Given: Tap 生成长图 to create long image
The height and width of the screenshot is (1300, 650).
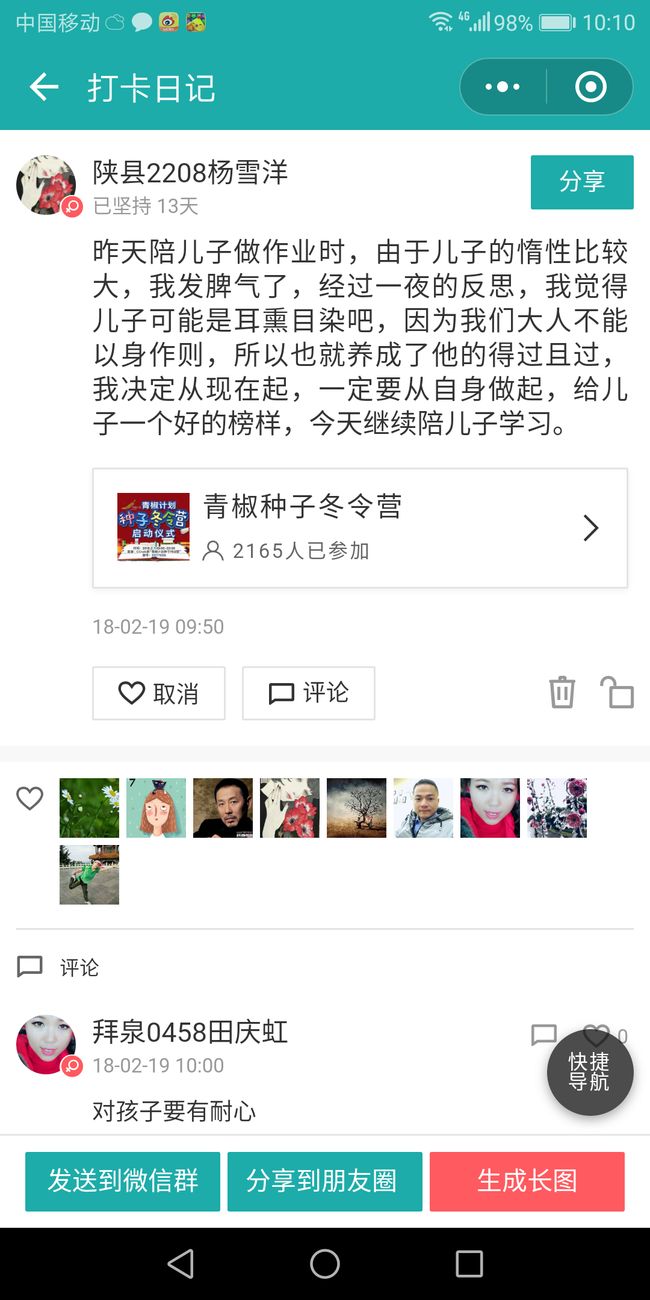Looking at the screenshot, I should [x=527, y=1181].
